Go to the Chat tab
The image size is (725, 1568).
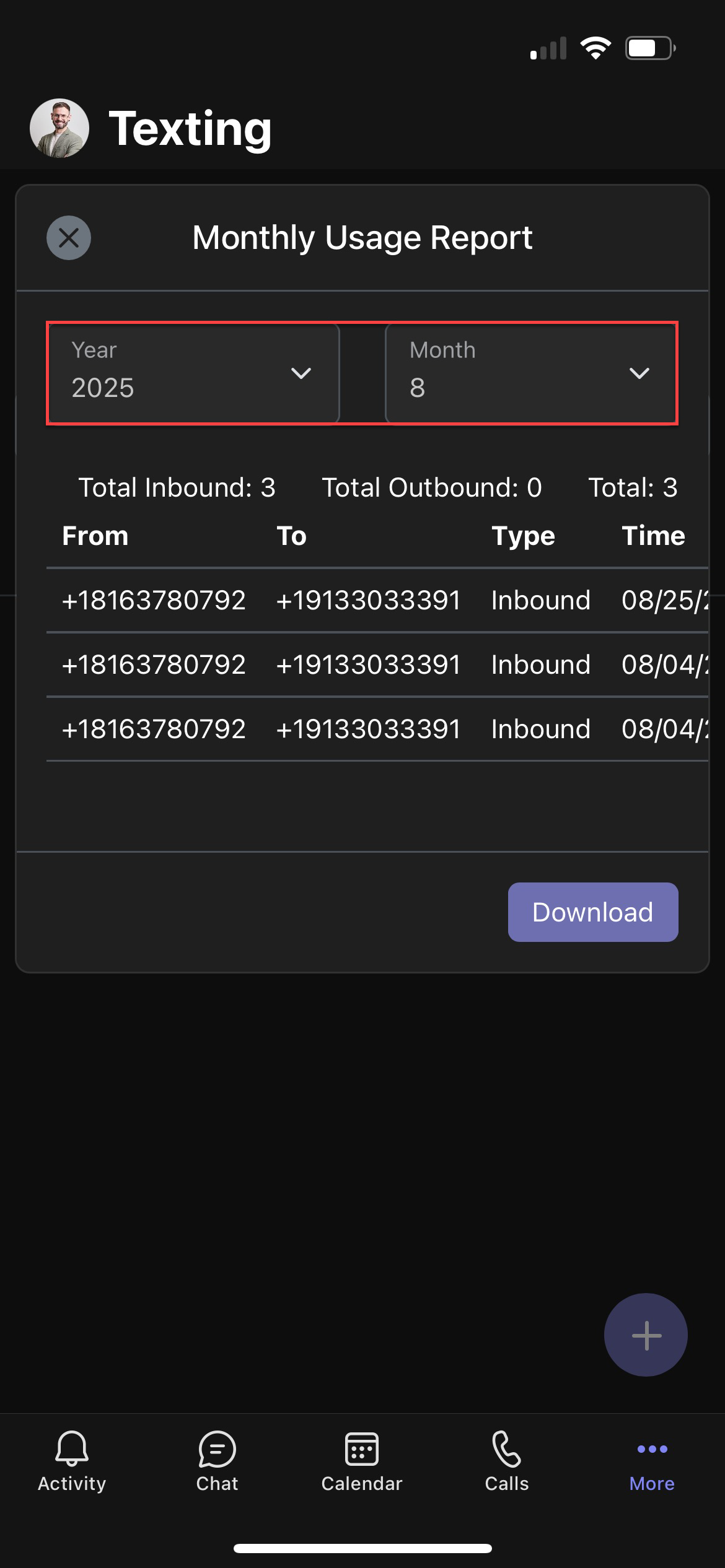click(217, 1461)
